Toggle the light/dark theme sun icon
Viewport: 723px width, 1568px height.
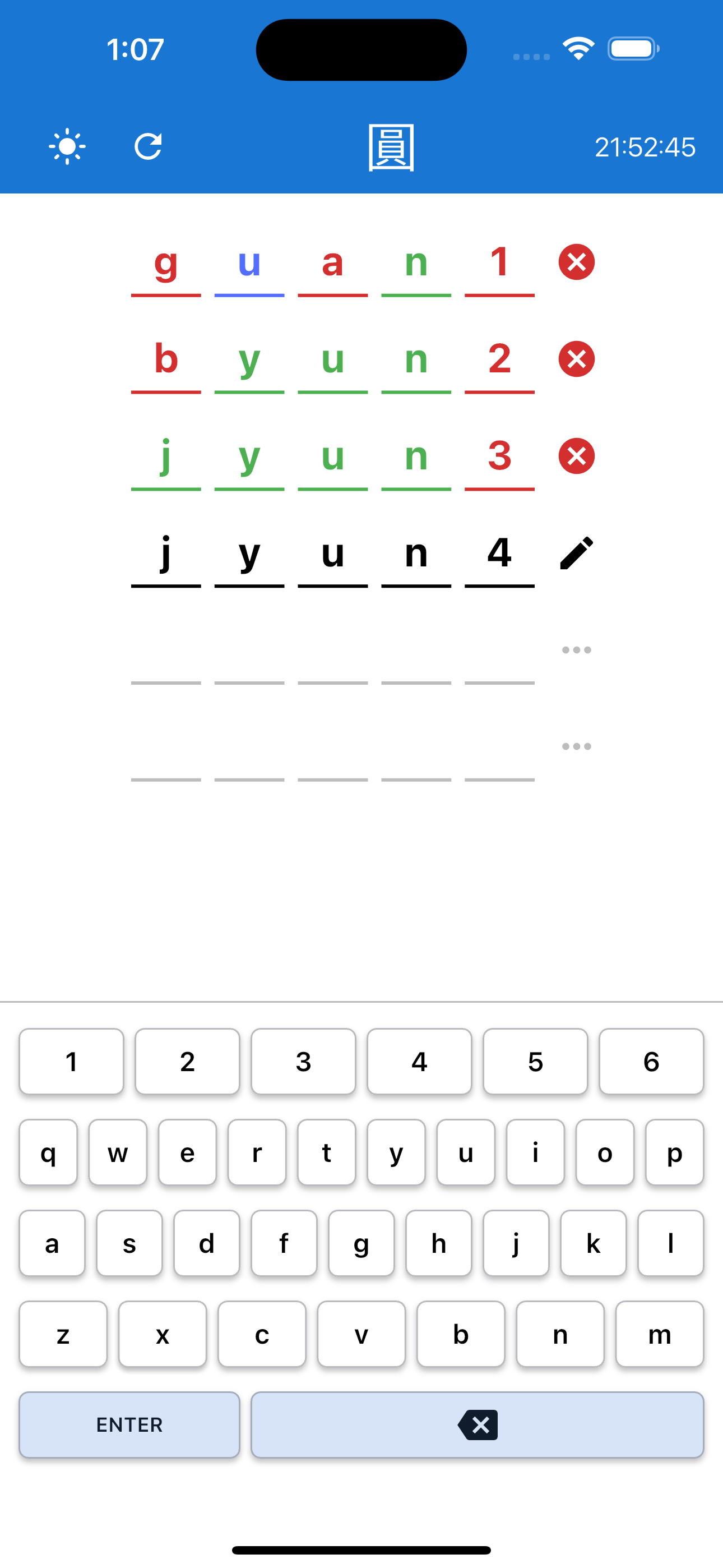pyautogui.click(x=67, y=147)
